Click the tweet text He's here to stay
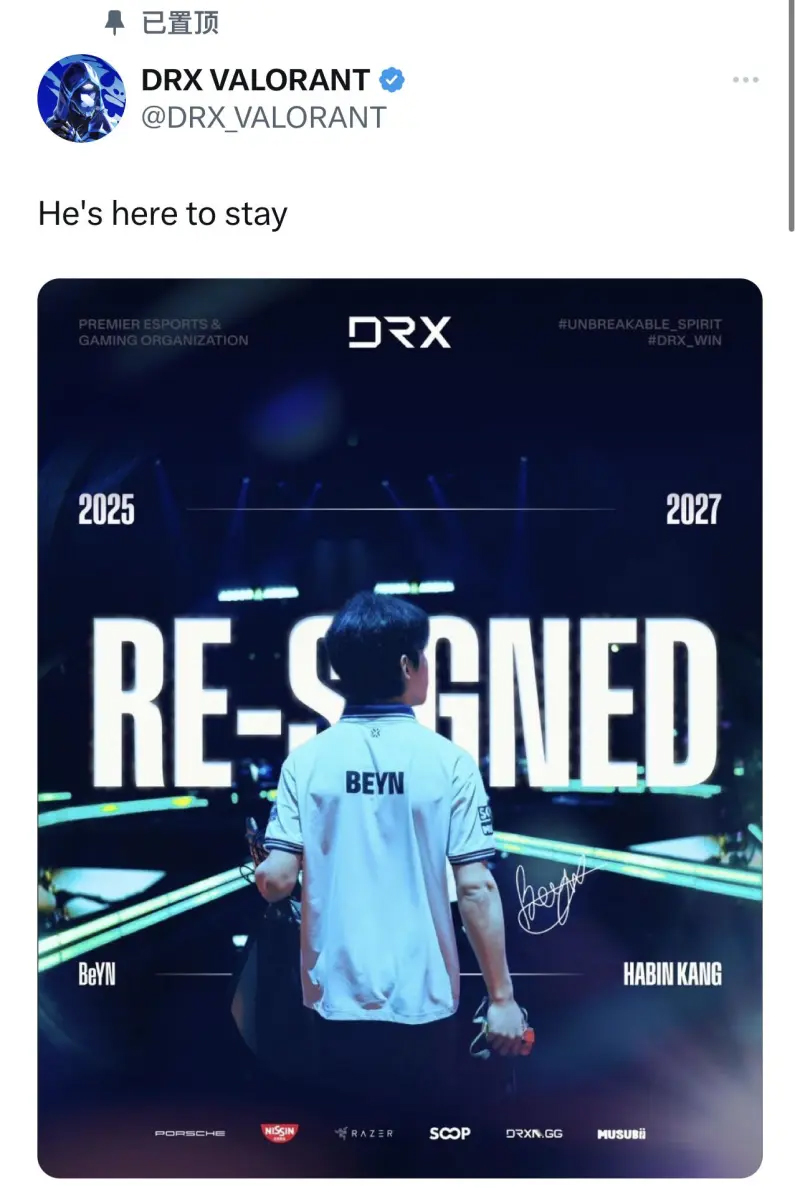Screen dimensions: 800x1194 pyautogui.click(x=162, y=213)
